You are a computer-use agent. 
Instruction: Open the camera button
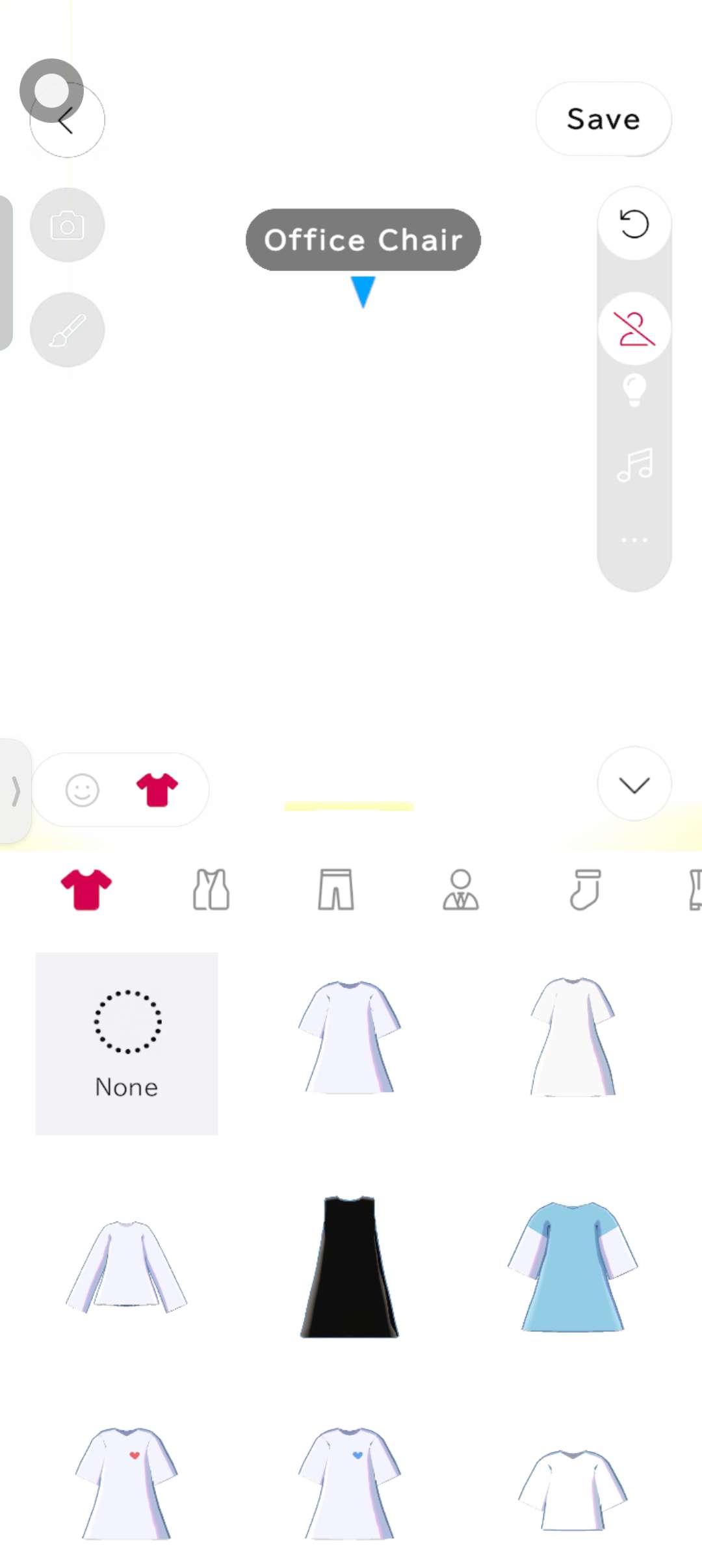tap(67, 226)
